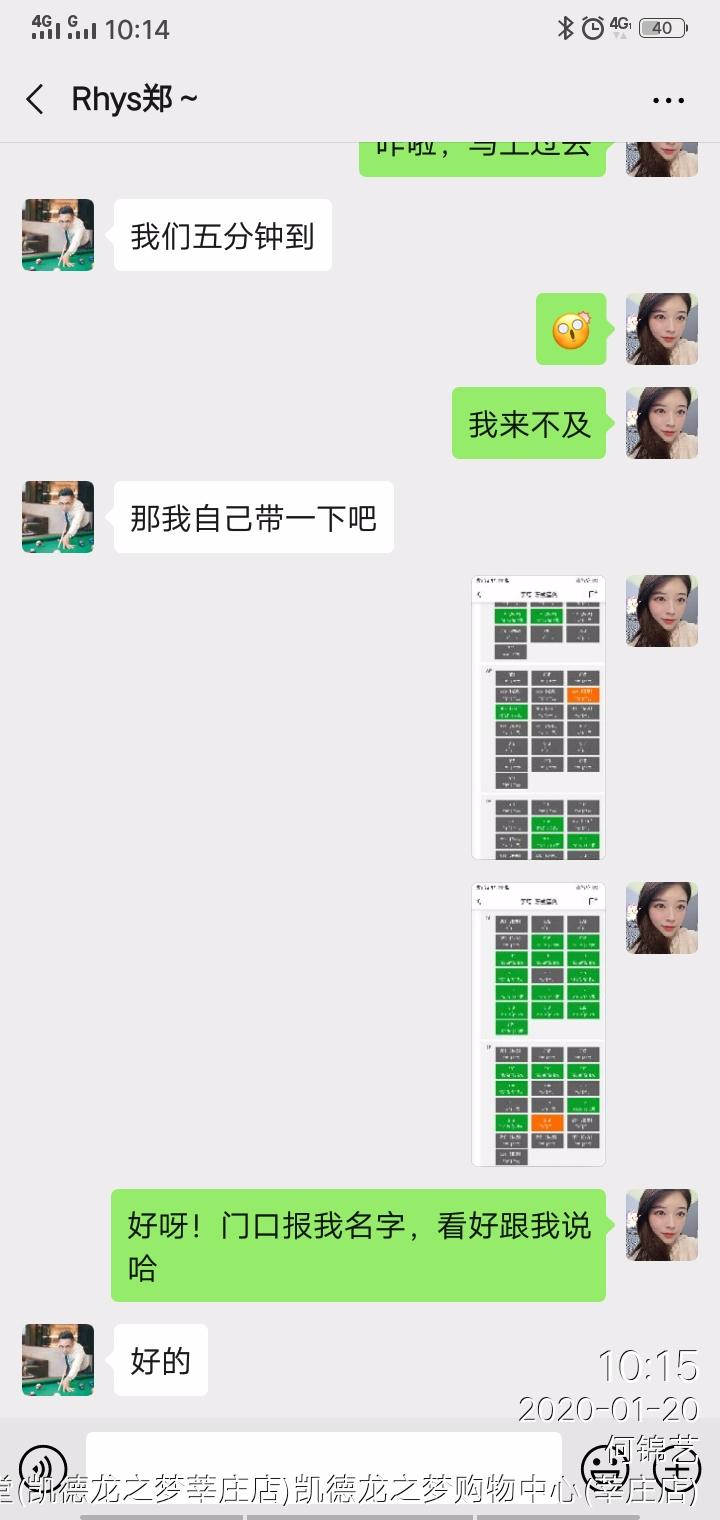Screen dimensions: 720x1520
Task: View Rhys郑's profile via 我们五分钟到 avatar
Action: coord(58,235)
